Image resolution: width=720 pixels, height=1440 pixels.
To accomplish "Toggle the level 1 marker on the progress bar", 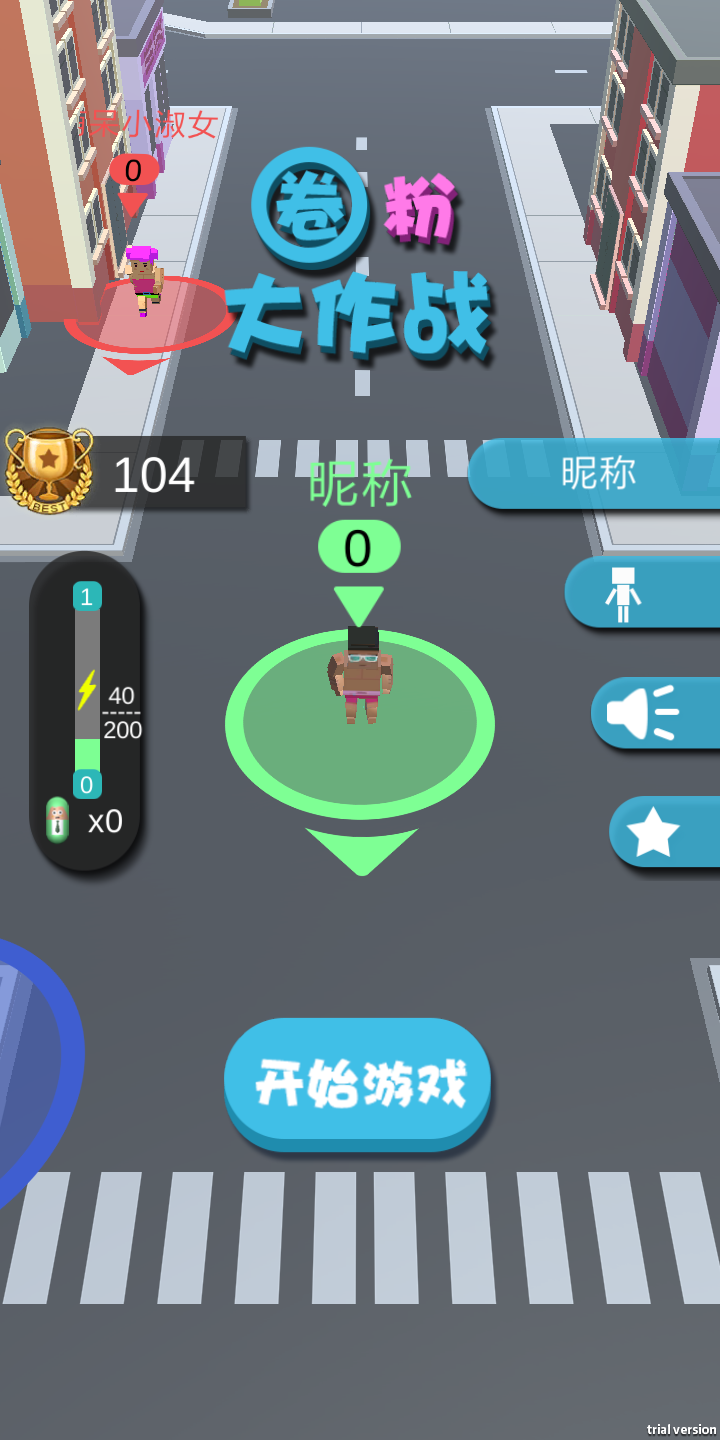I will (85, 597).
